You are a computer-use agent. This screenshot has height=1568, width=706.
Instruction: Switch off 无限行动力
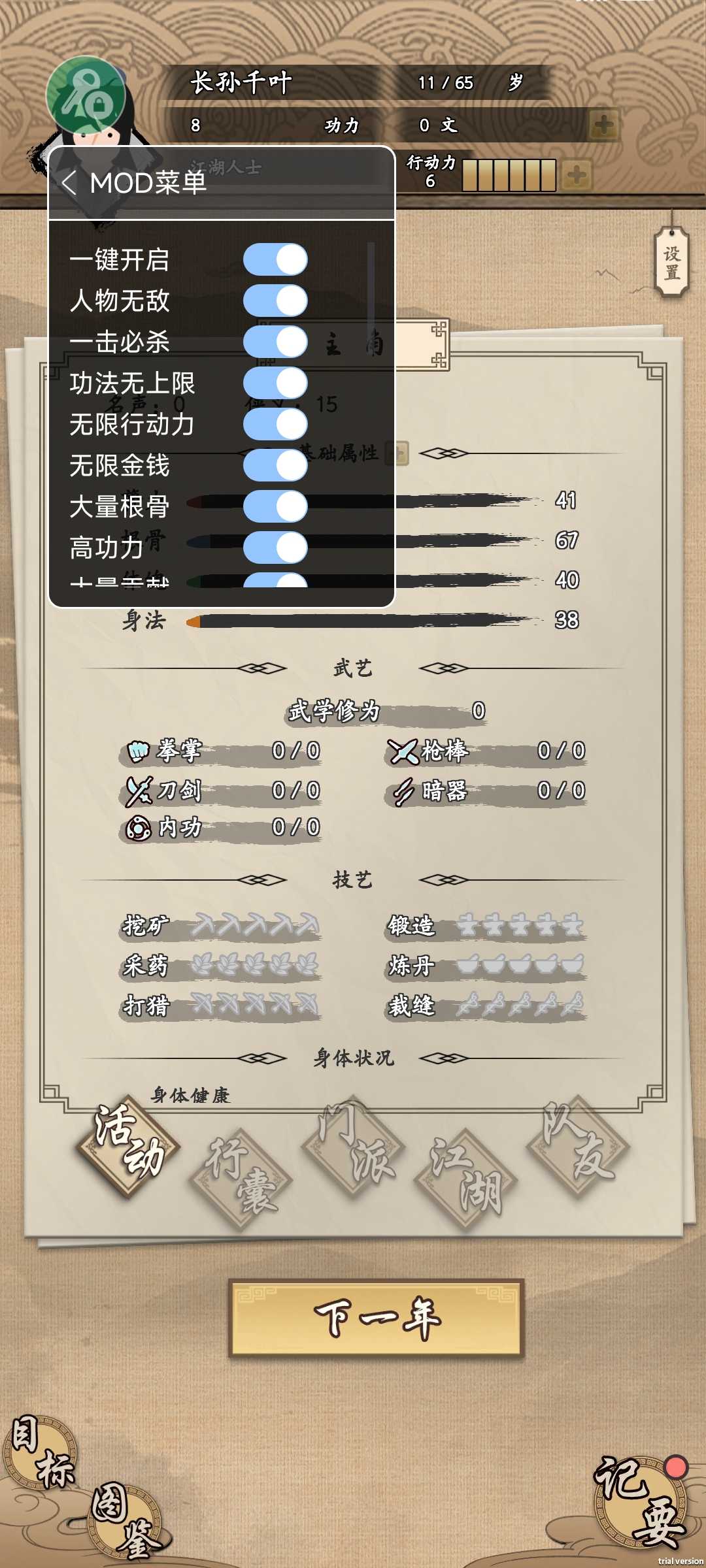275,425
